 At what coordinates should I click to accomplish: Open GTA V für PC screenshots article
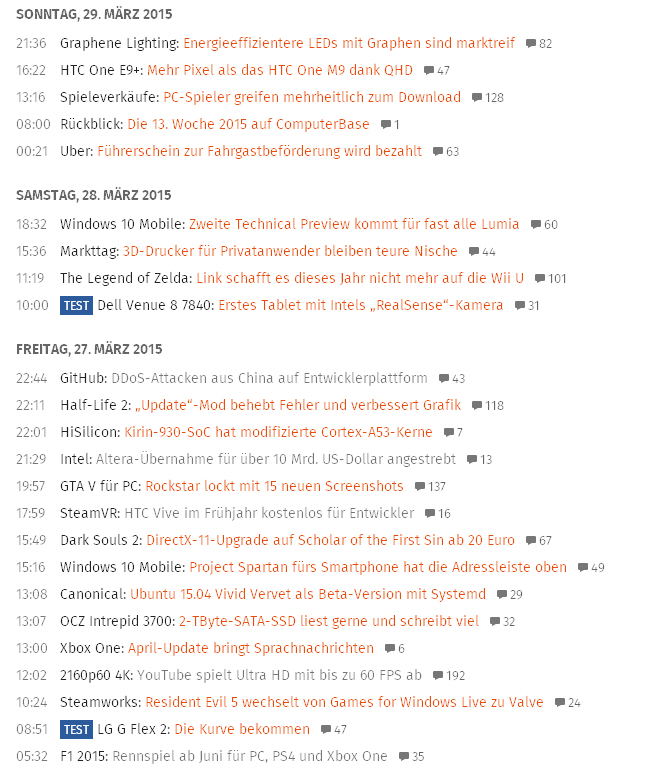coord(274,486)
